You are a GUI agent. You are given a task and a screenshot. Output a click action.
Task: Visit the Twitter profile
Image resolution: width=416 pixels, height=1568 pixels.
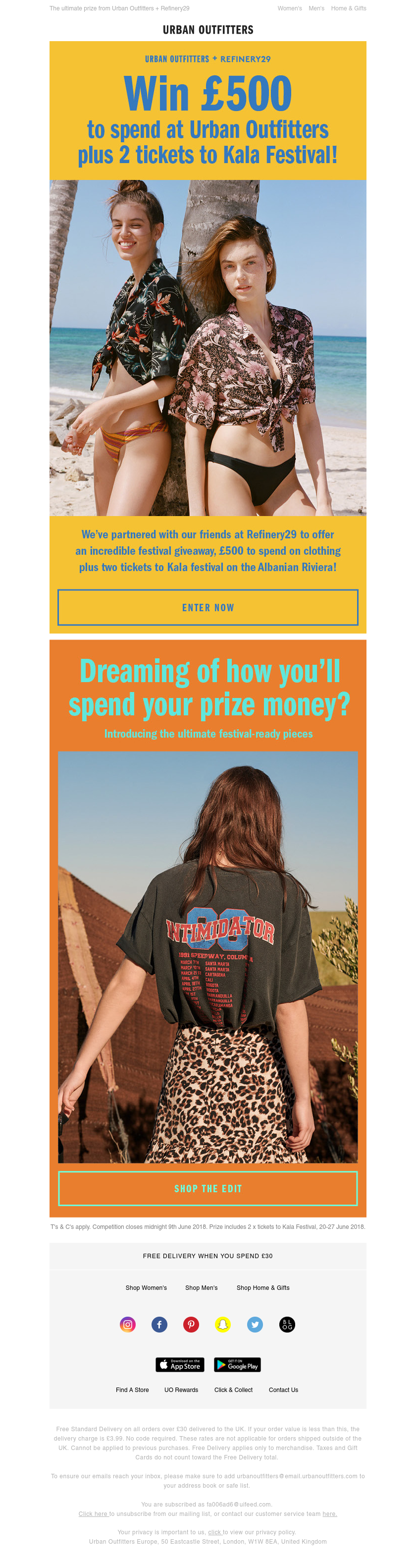[x=255, y=1325]
